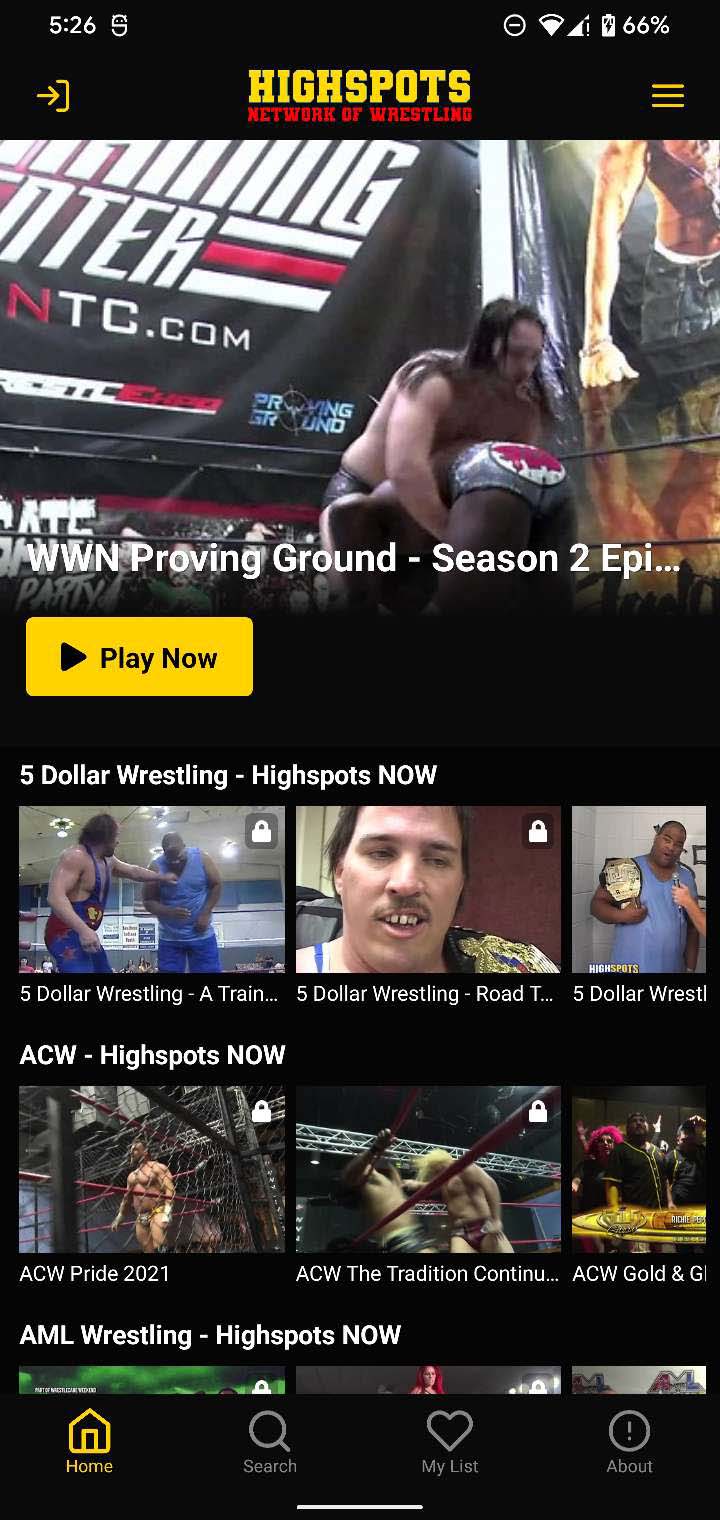Tap the sign-in icon in the header
The width and height of the screenshot is (720, 1520).
pyautogui.click(x=53, y=96)
